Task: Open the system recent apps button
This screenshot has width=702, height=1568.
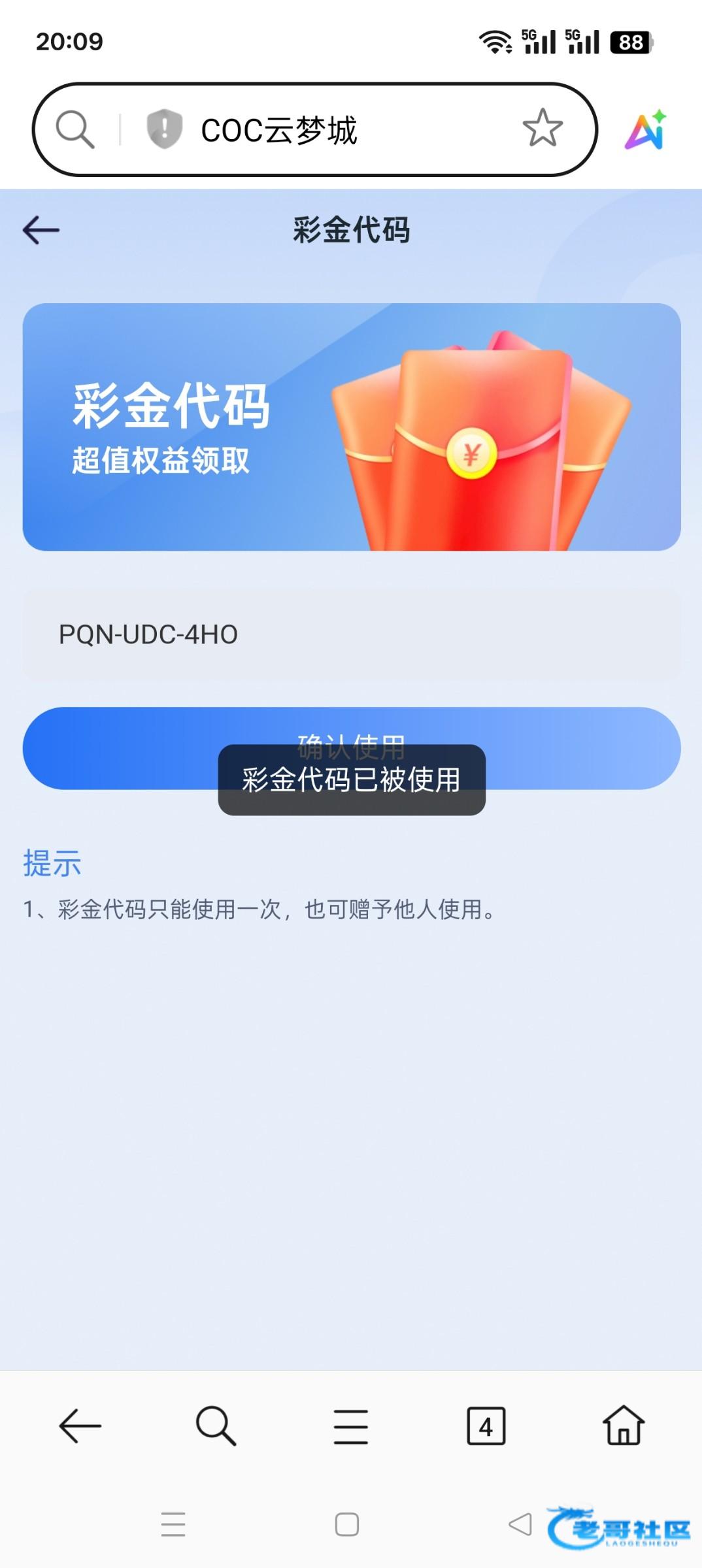Action: tap(173, 1524)
